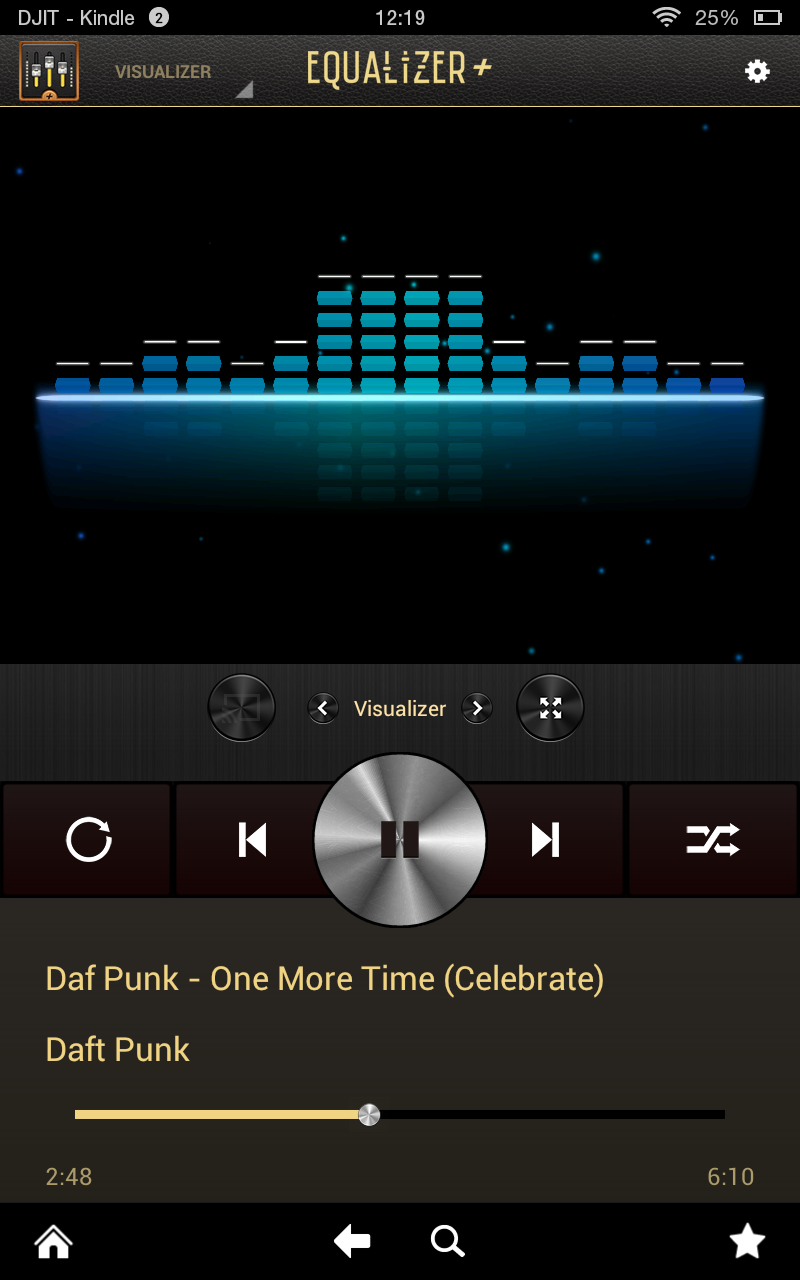Go to Kindle home screen
The width and height of the screenshot is (800, 1280).
pos(53,1242)
